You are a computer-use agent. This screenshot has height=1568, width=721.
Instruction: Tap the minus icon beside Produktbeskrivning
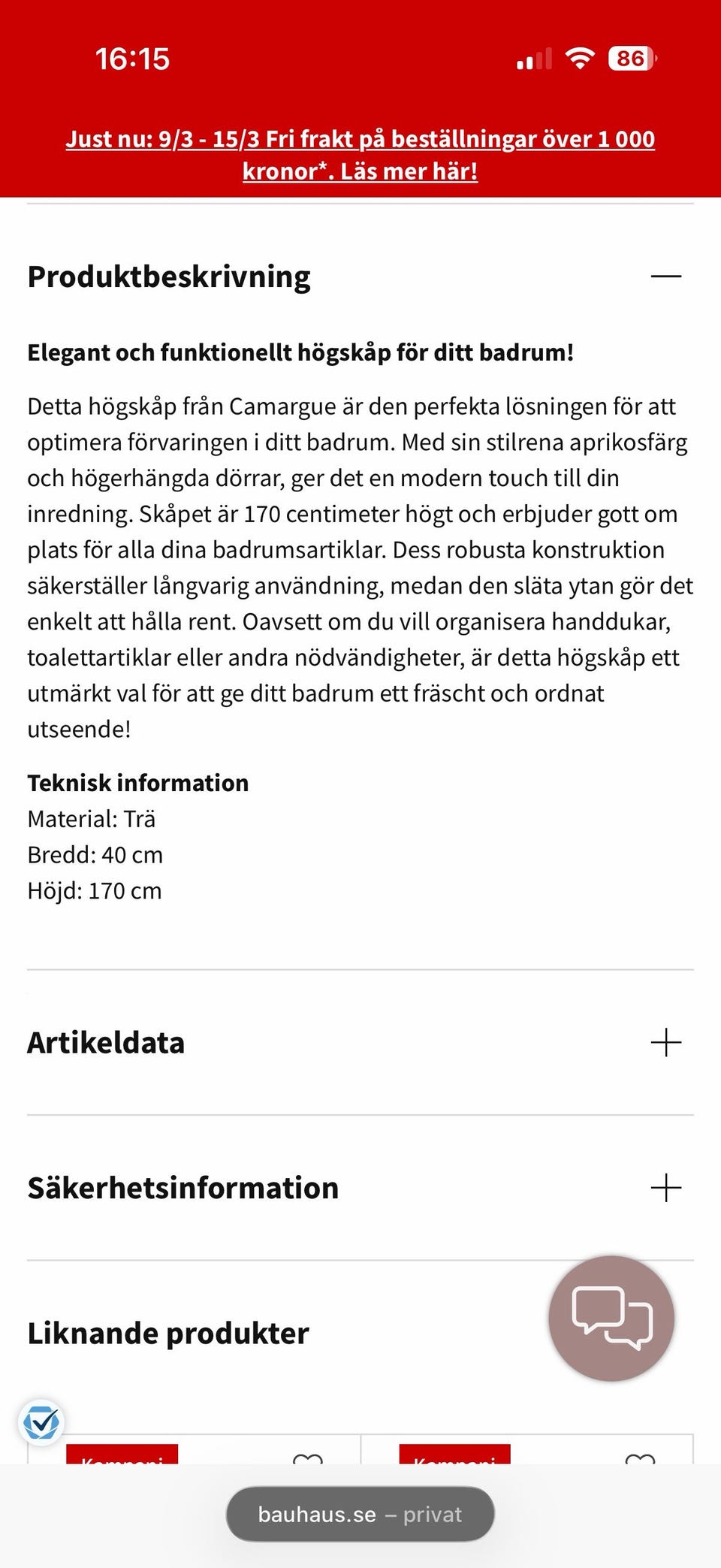click(x=667, y=276)
